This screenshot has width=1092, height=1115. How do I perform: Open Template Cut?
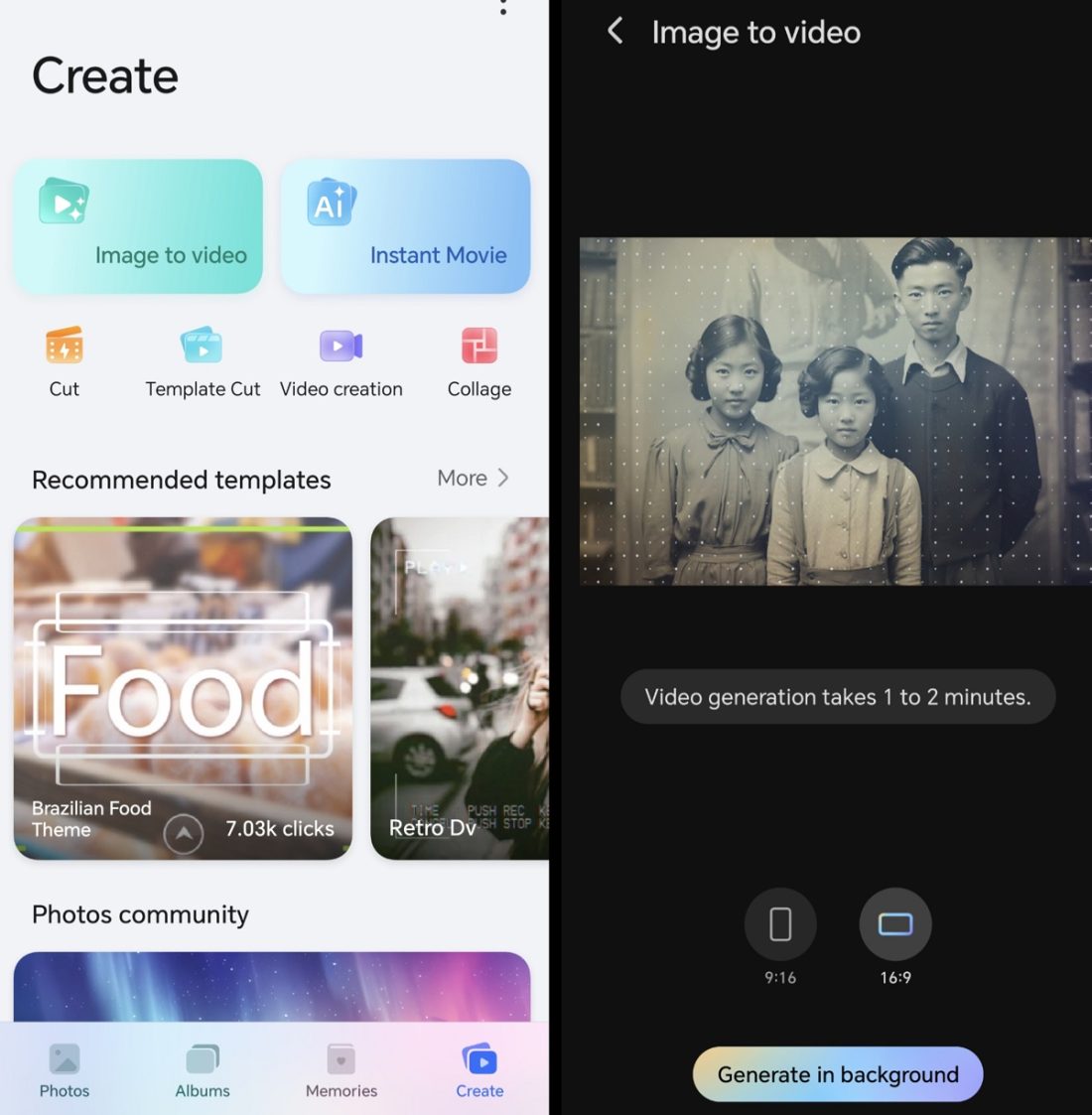(203, 362)
